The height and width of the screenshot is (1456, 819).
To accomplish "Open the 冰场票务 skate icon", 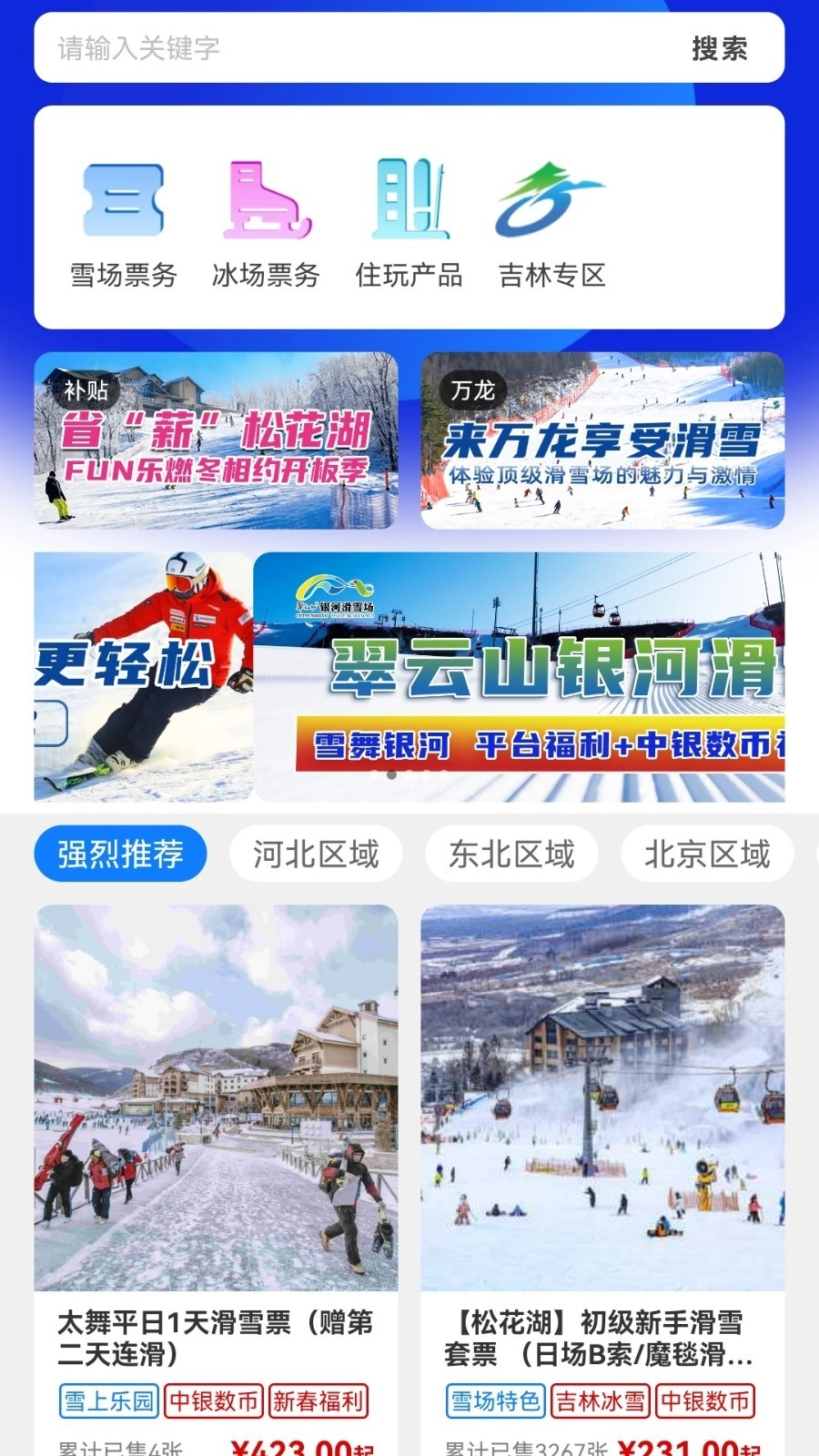I will click(266, 202).
